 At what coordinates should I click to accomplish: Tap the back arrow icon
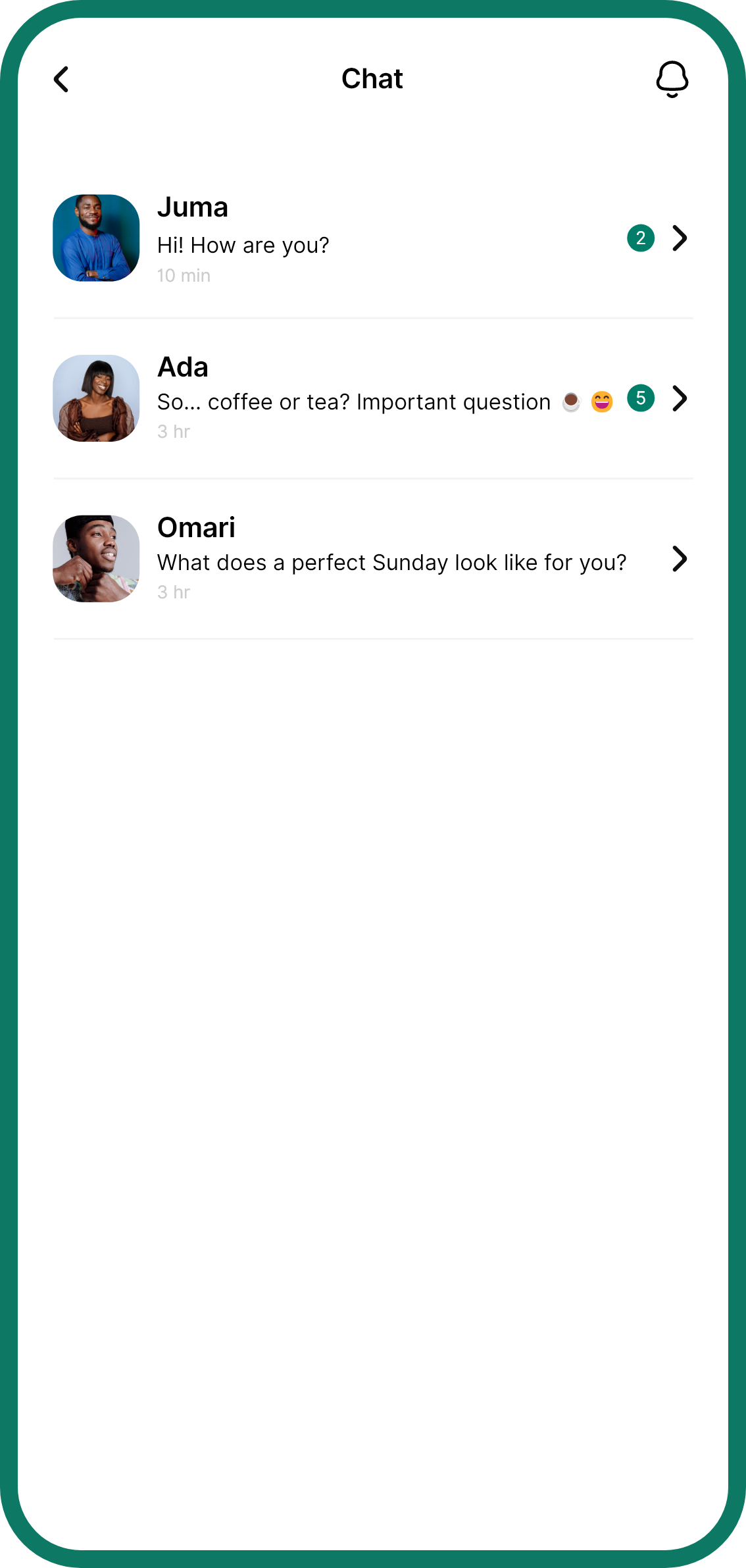tap(62, 79)
